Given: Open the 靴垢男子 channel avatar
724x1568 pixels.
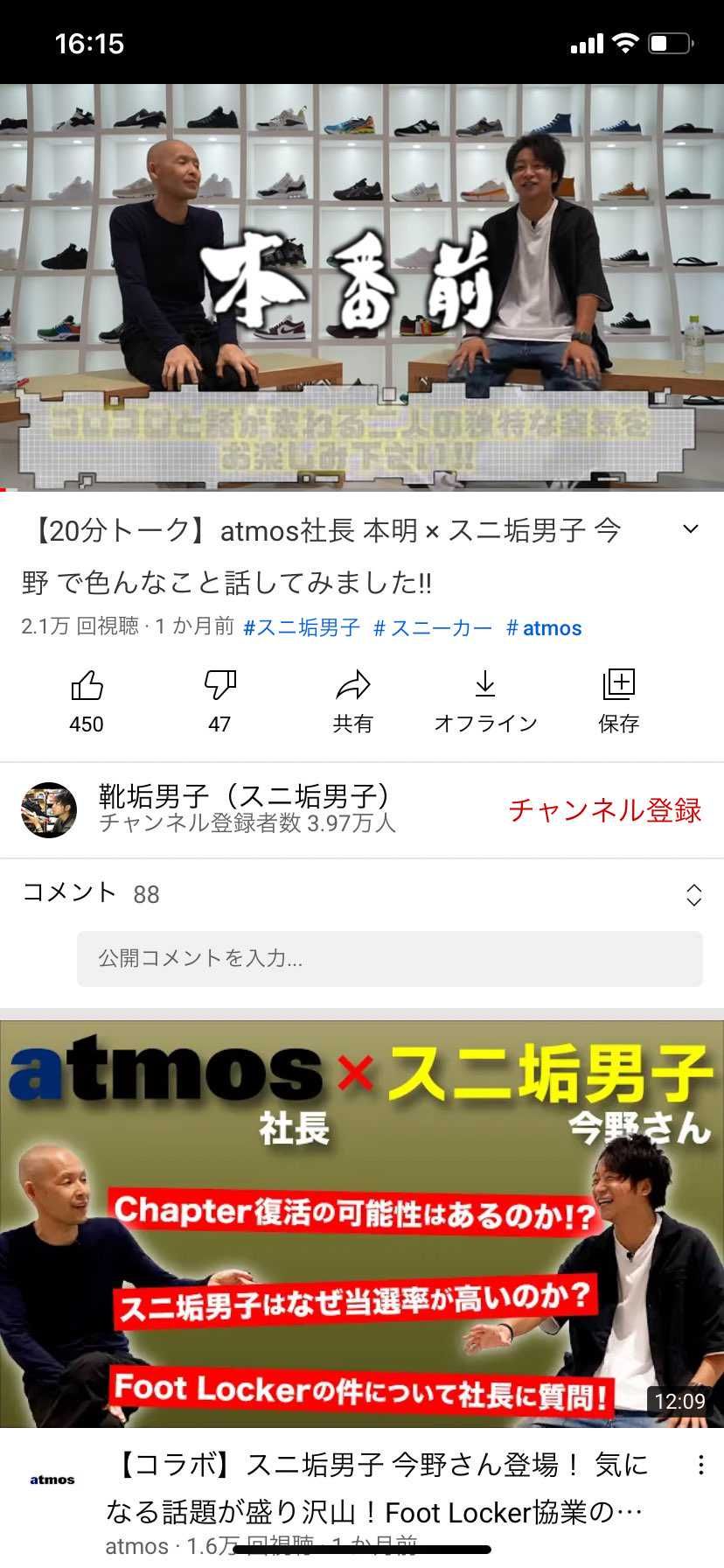Looking at the screenshot, I should 49,810.
